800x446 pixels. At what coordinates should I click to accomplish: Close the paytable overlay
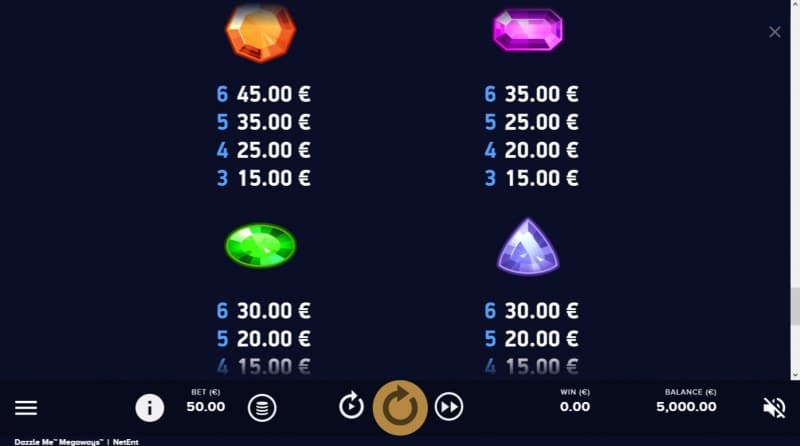[x=774, y=32]
